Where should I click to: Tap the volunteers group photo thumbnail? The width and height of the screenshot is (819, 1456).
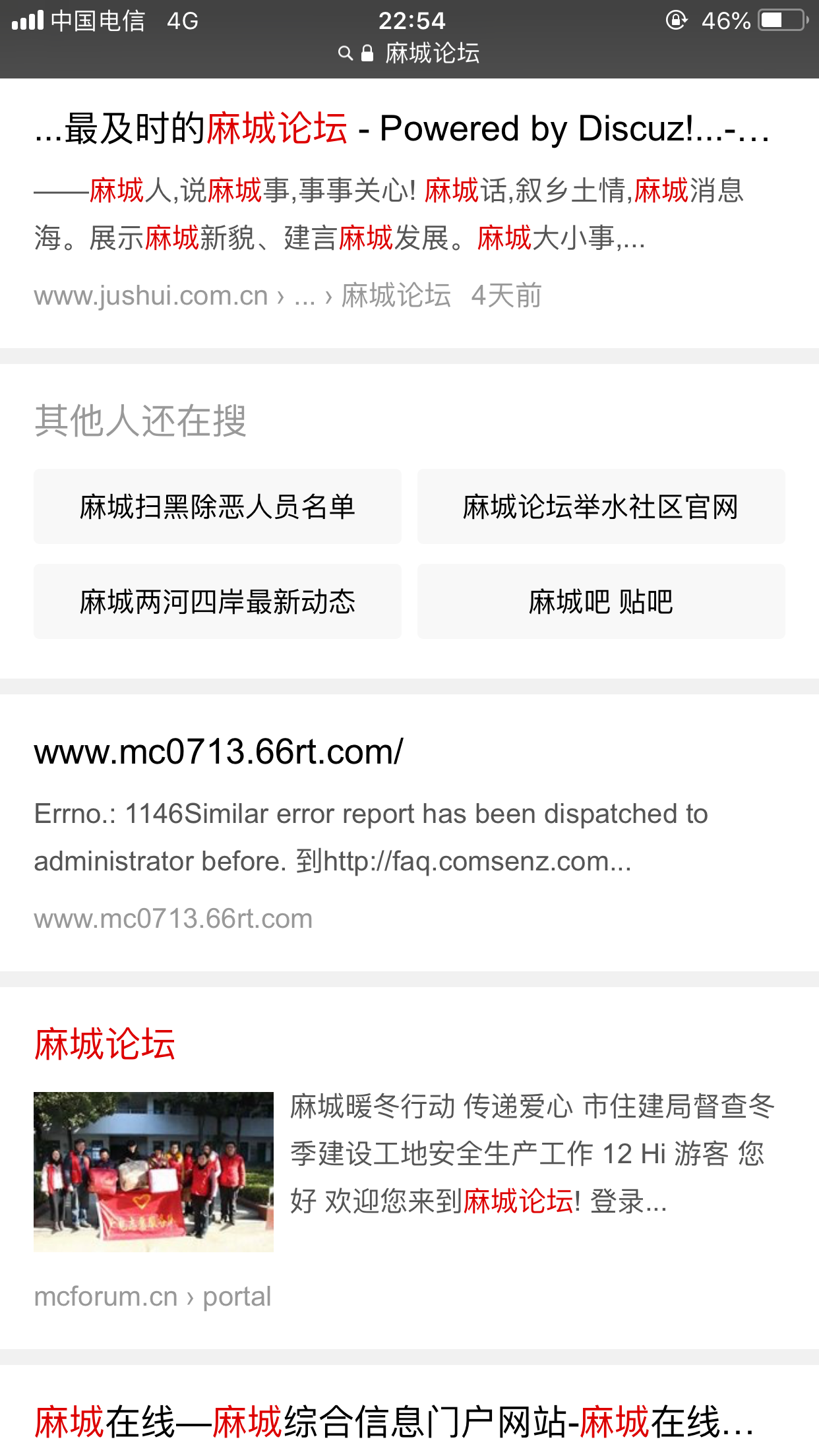coord(154,1172)
